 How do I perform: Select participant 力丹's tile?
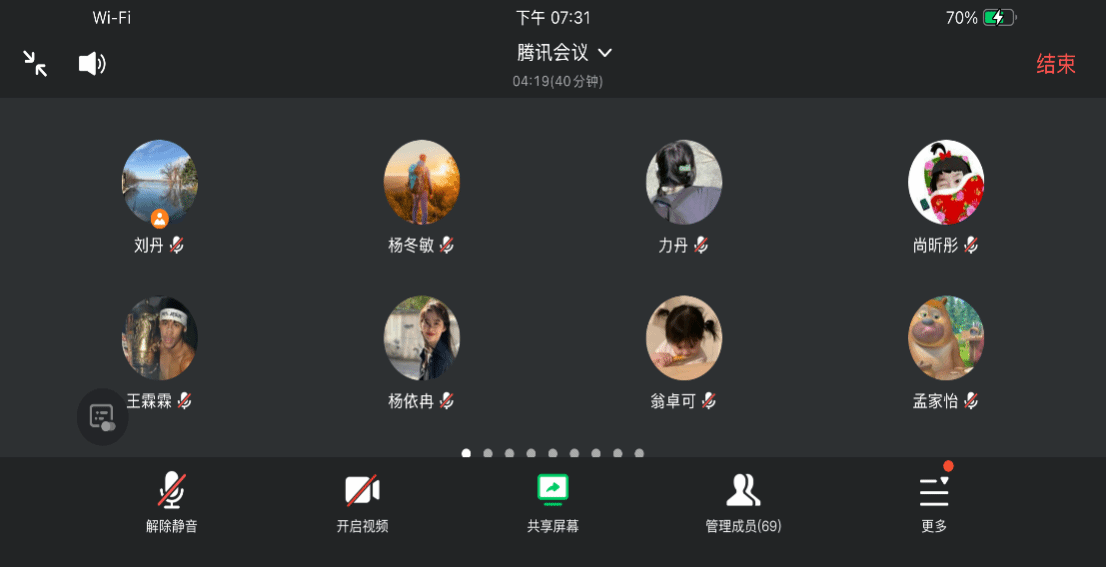click(x=684, y=182)
